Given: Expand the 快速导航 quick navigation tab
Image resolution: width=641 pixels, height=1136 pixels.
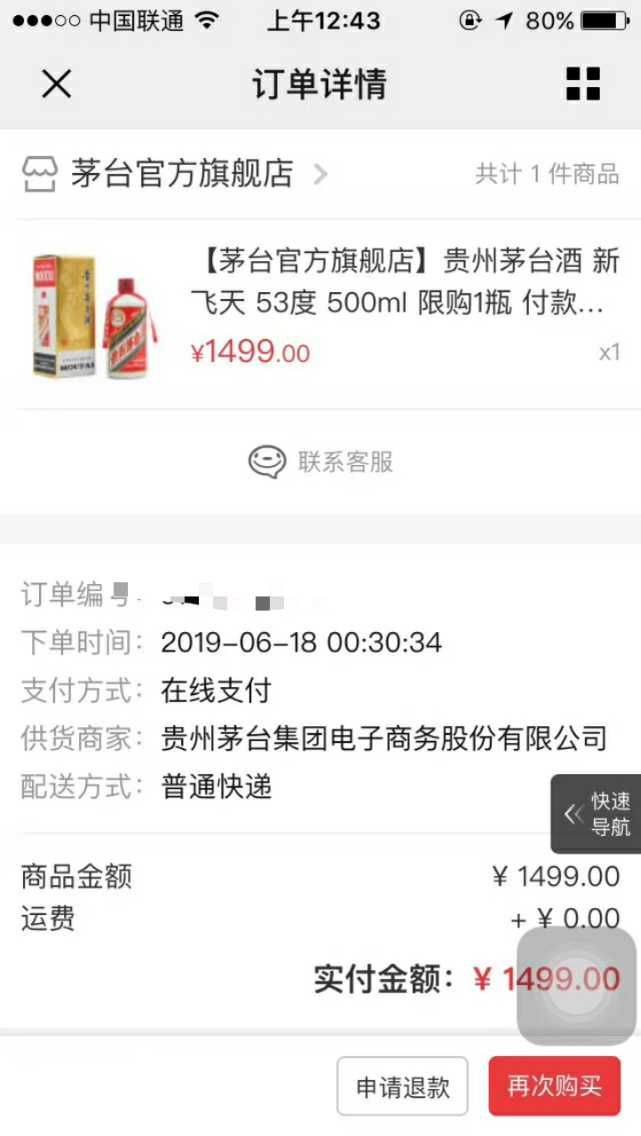Looking at the screenshot, I should pos(597,814).
